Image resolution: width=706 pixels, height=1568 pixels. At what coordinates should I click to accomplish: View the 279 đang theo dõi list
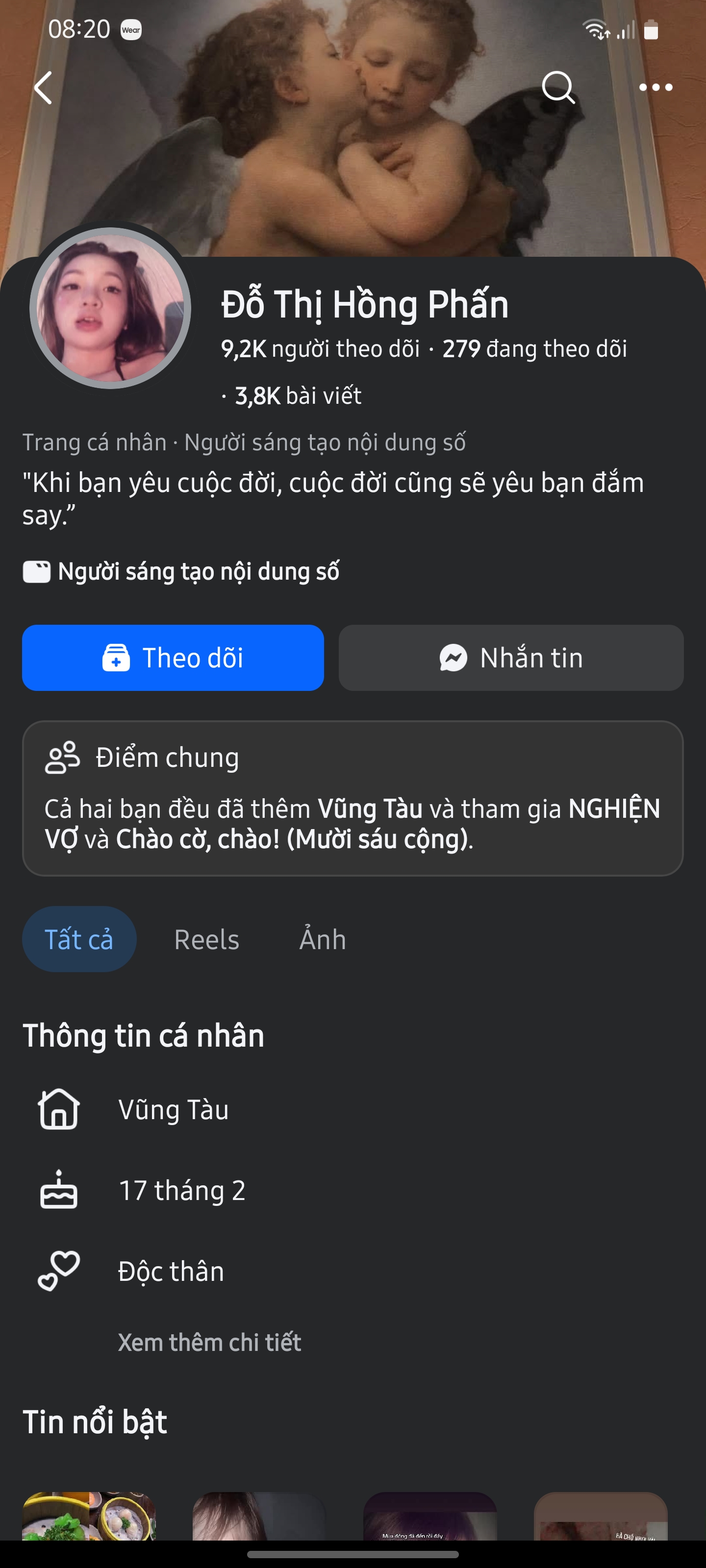534,349
